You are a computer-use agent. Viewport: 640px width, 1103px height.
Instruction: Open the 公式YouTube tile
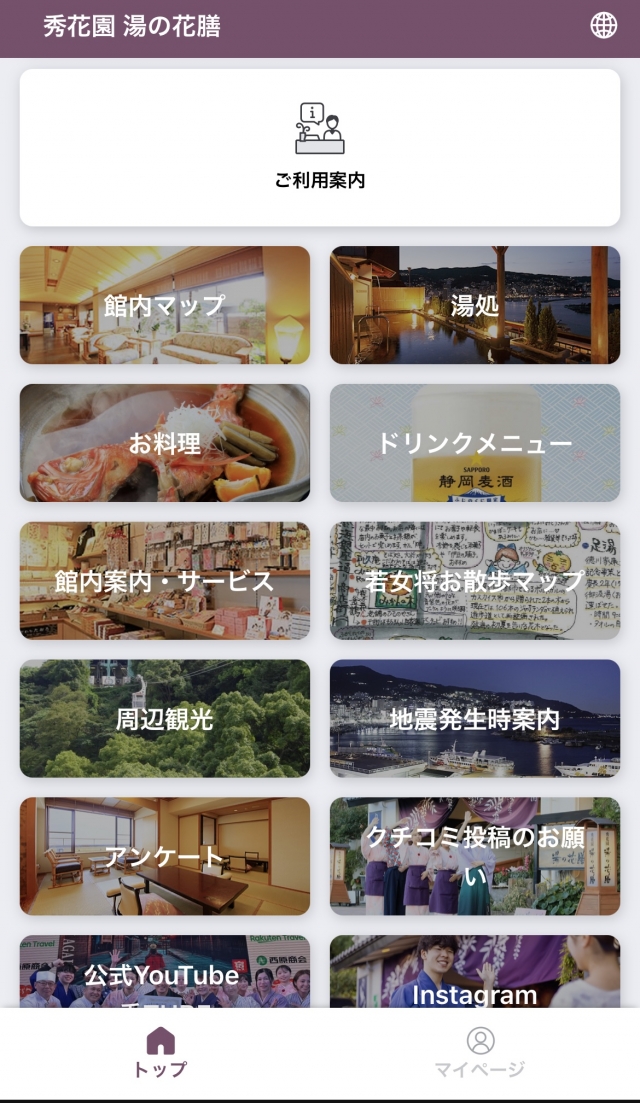coord(165,973)
